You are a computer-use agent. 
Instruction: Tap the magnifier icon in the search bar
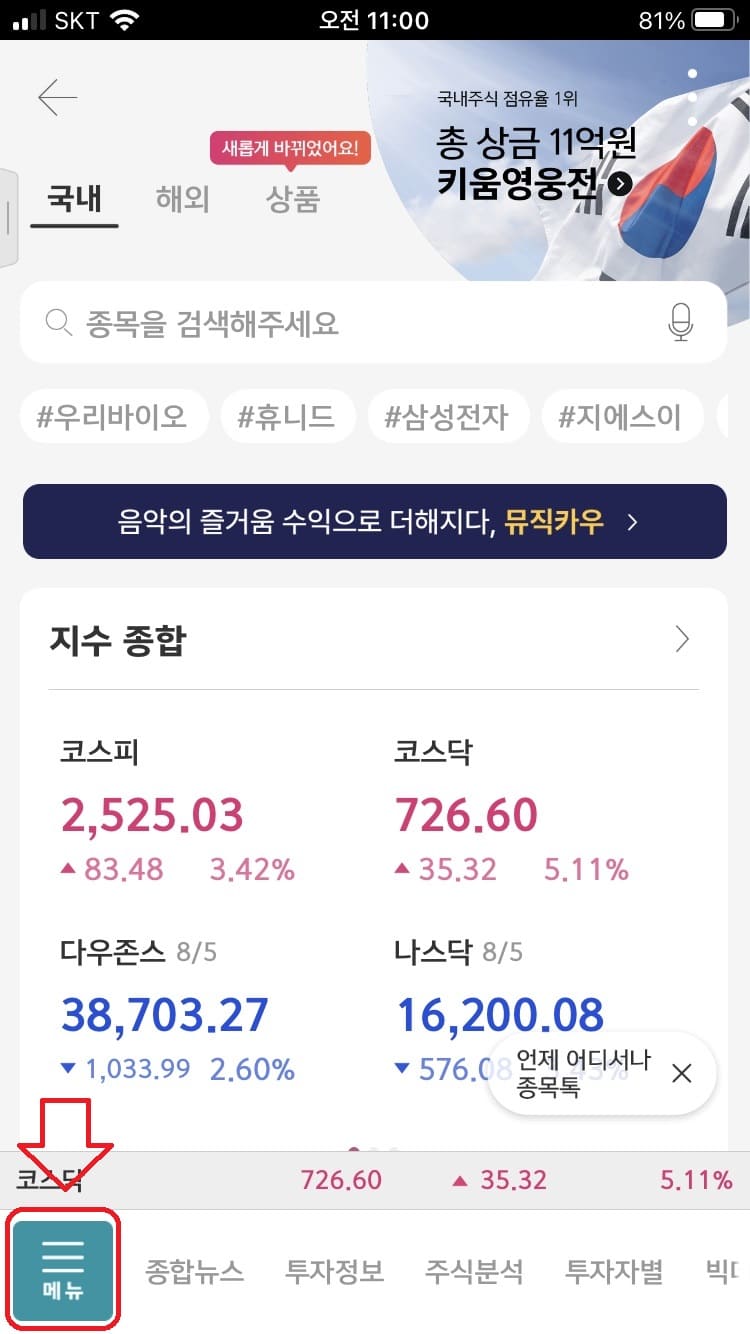point(58,322)
